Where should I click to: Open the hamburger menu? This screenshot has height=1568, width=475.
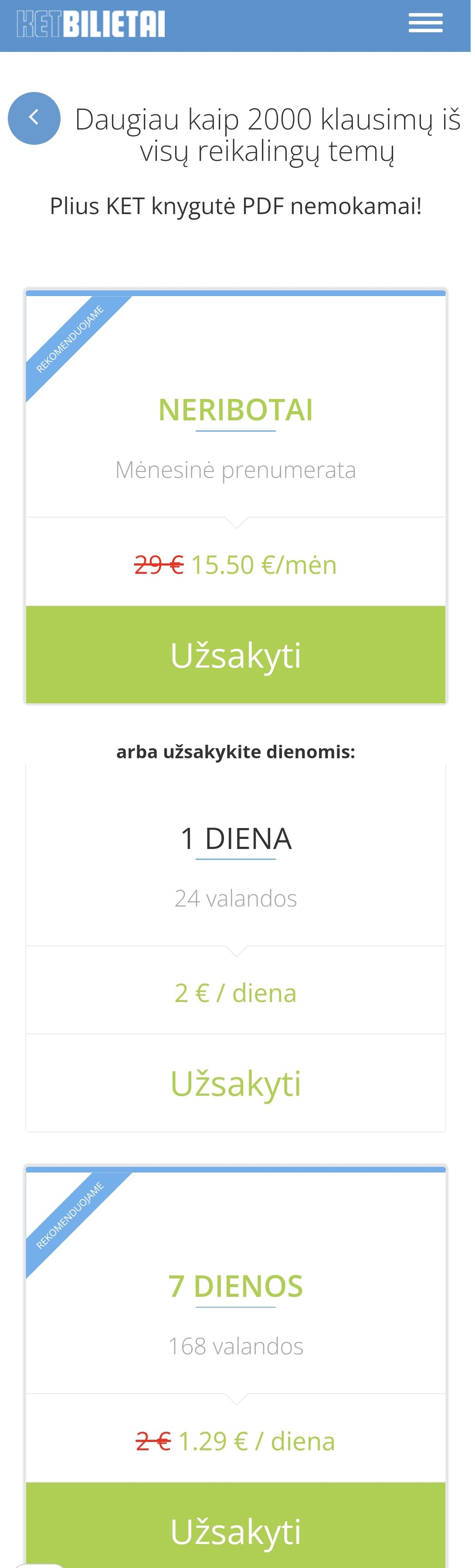click(x=425, y=23)
